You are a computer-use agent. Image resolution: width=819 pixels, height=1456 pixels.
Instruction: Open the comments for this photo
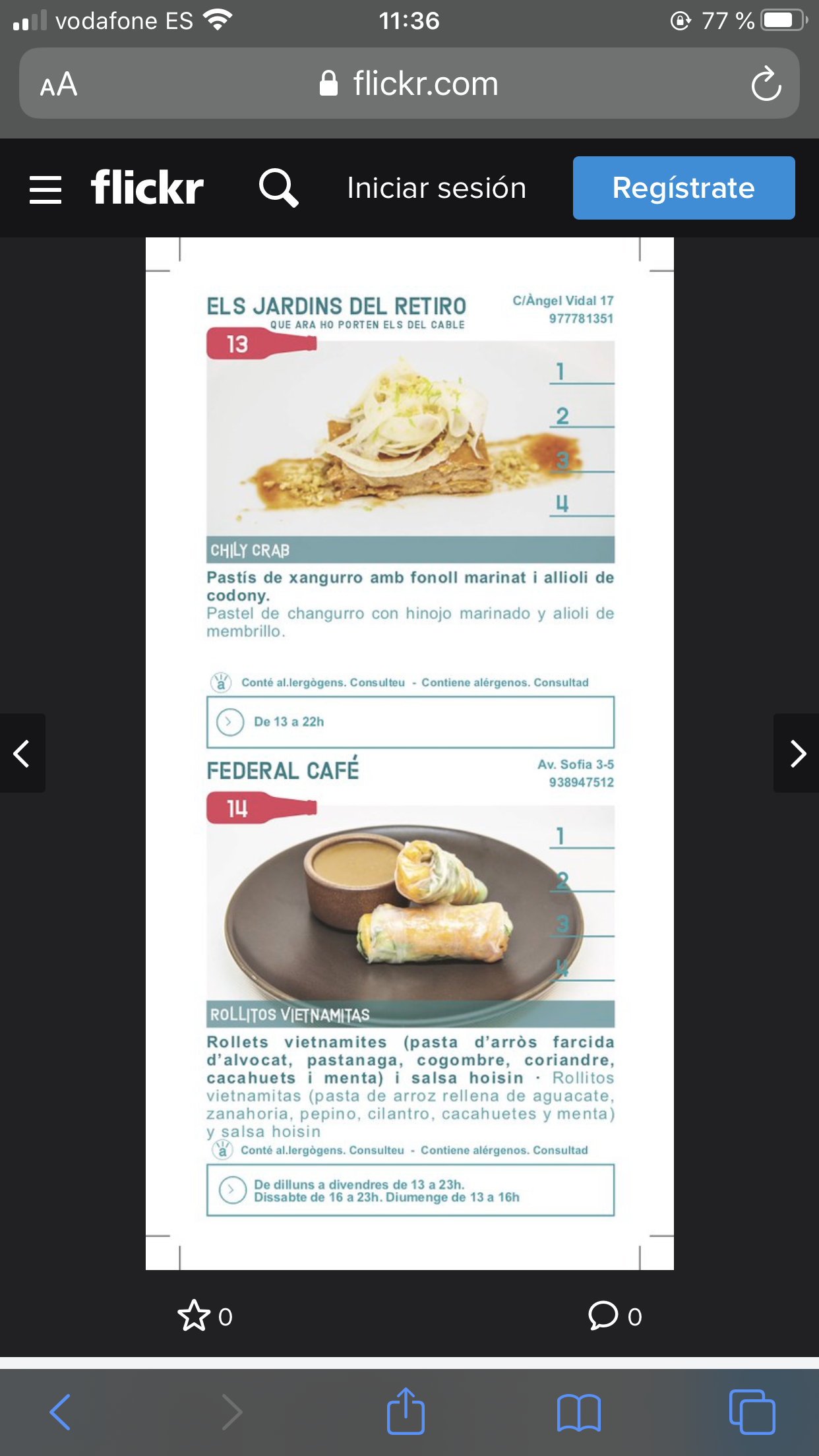[x=603, y=1316]
